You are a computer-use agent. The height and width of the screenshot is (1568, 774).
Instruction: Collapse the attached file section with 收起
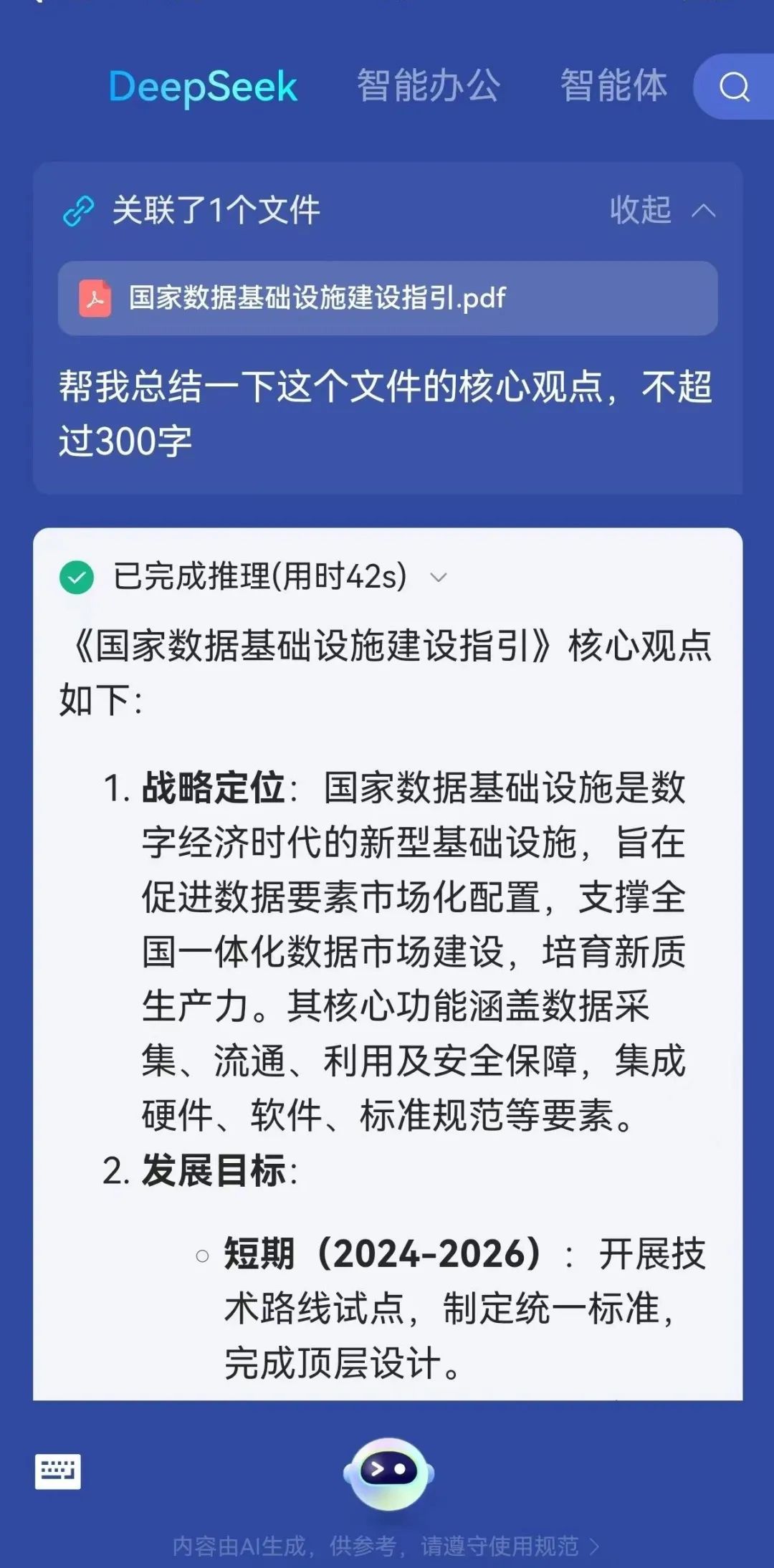(x=661, y=210)
